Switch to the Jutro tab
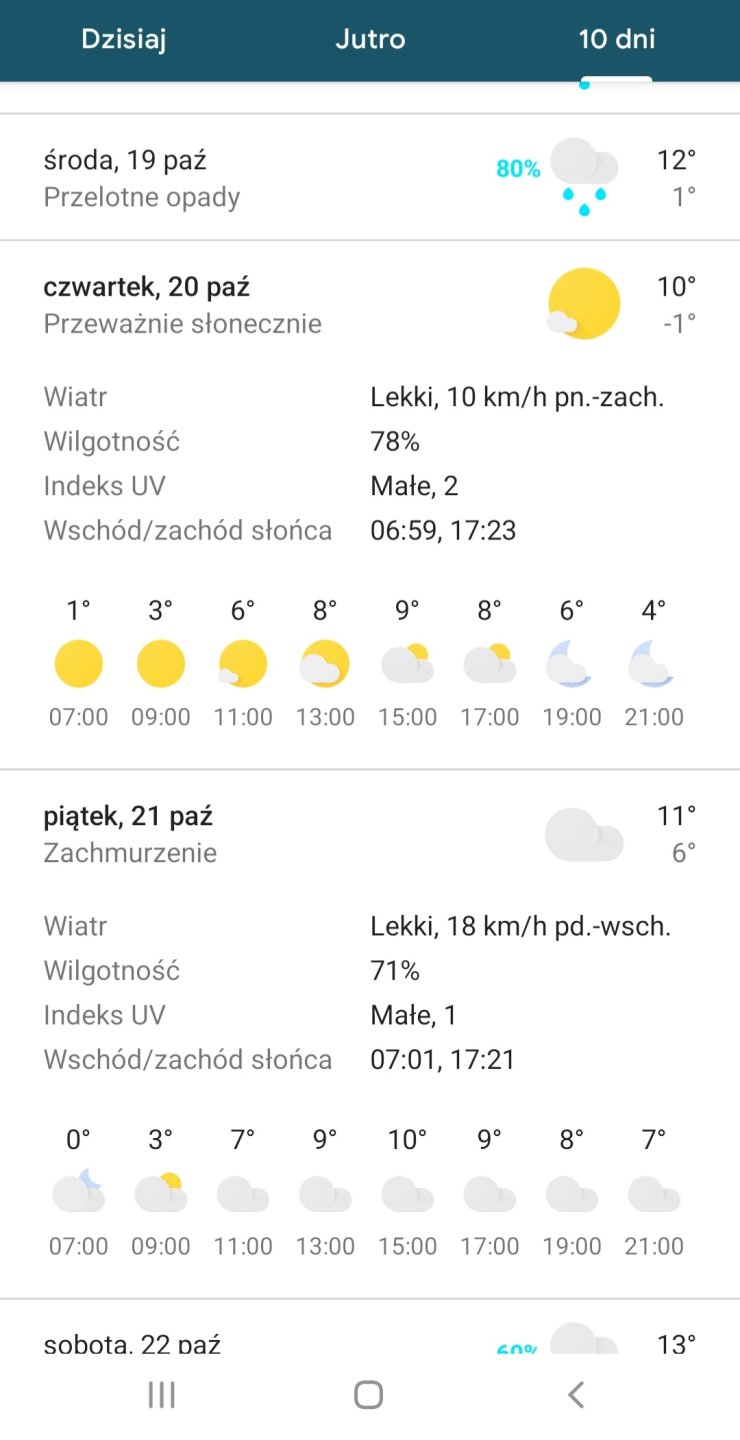This screenshot has width=740, height=1440. tap(370, 40)
